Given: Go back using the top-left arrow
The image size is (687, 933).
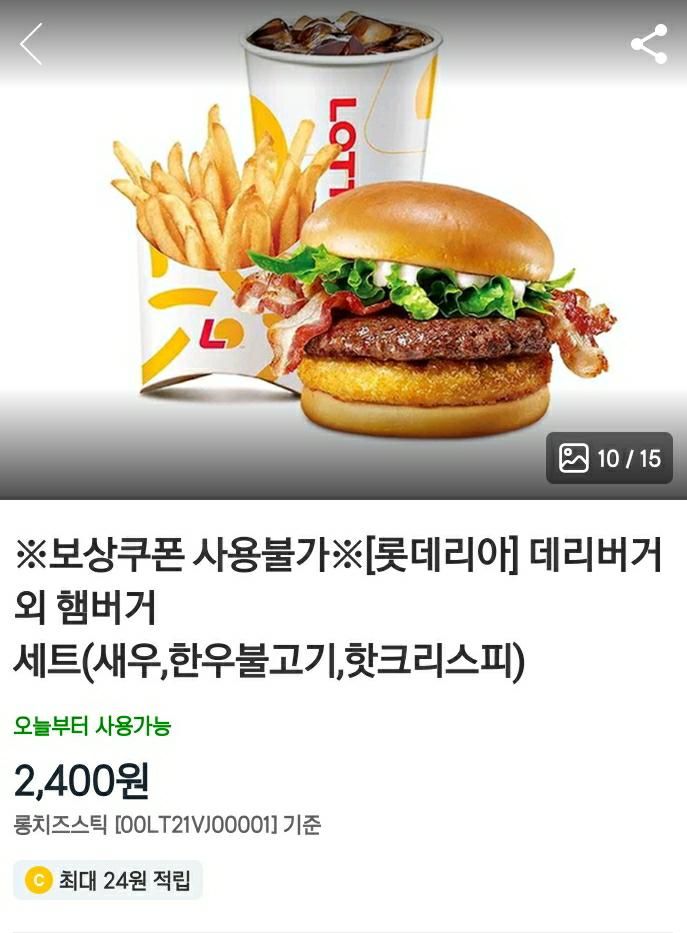Looking at the screenshot, I should (32, 45).
